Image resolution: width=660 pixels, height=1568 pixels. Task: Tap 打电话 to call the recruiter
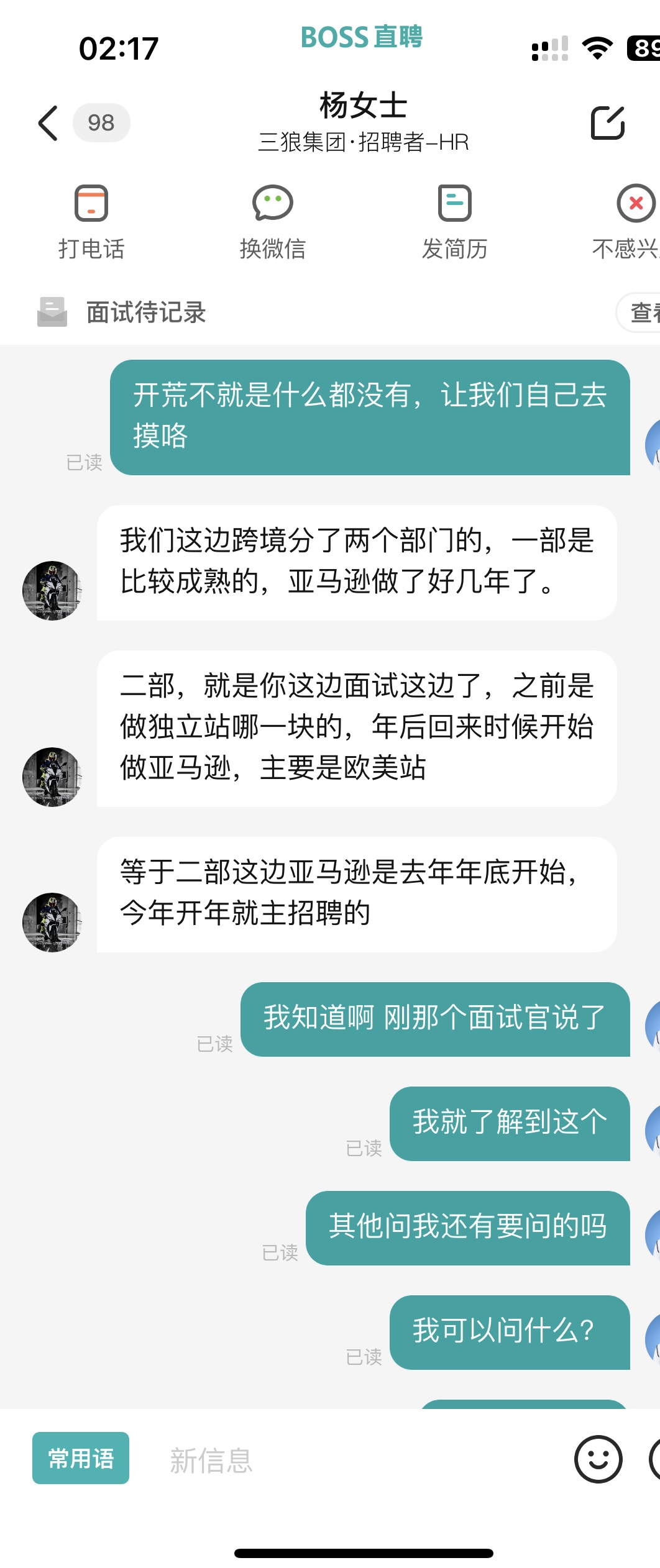pos(91,222)
